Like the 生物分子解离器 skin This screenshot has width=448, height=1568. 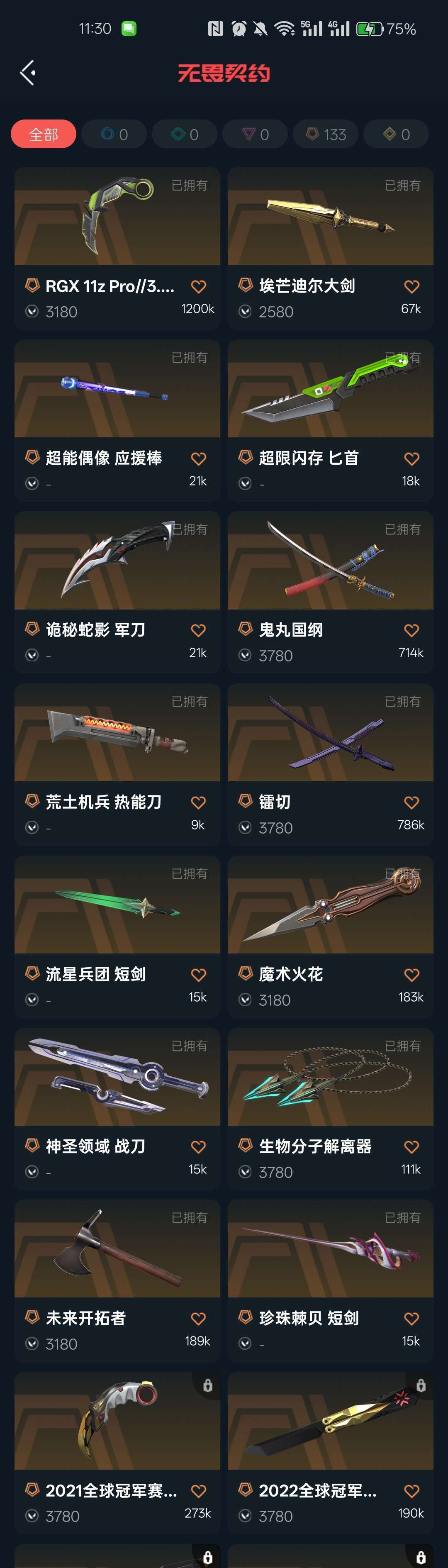click(411, 1147)
